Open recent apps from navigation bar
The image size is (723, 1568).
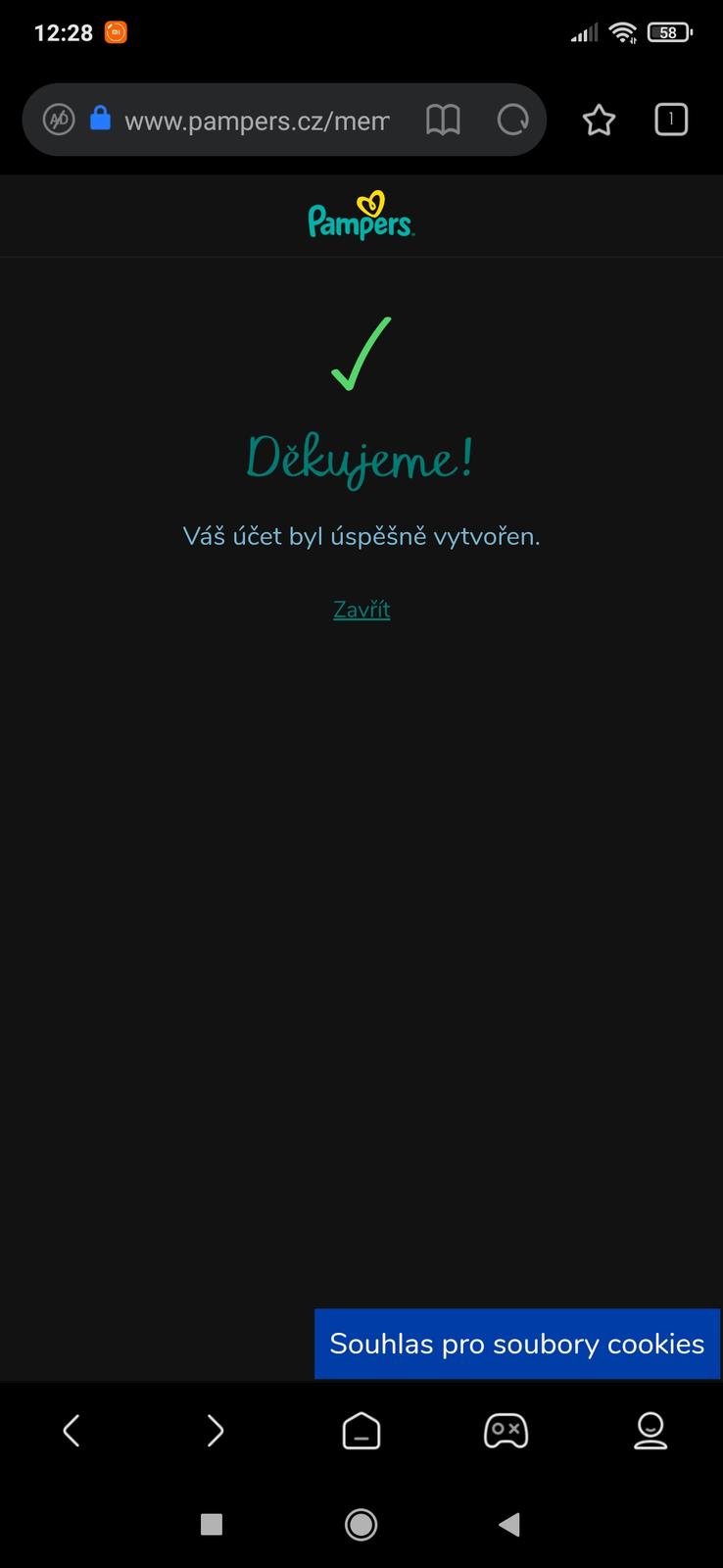[x=212, y=1524]
